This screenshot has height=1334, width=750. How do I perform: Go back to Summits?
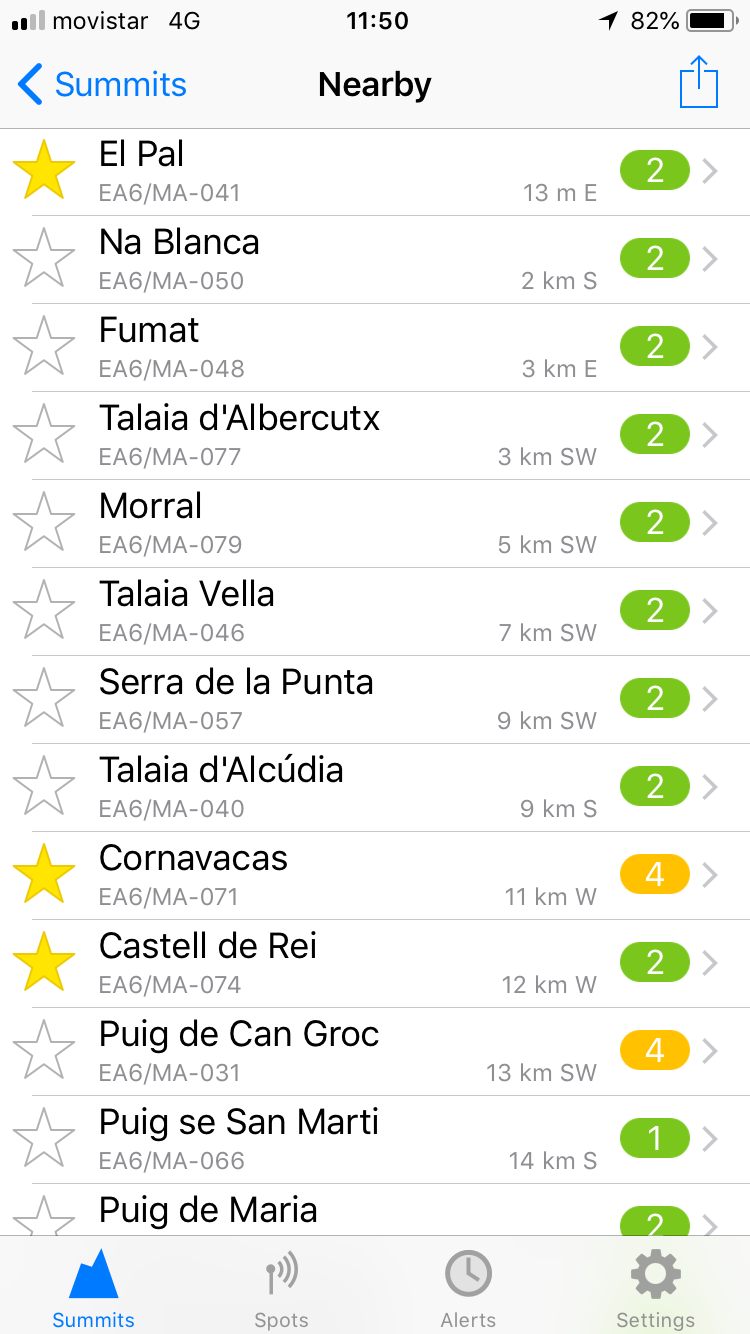[103, 85]
